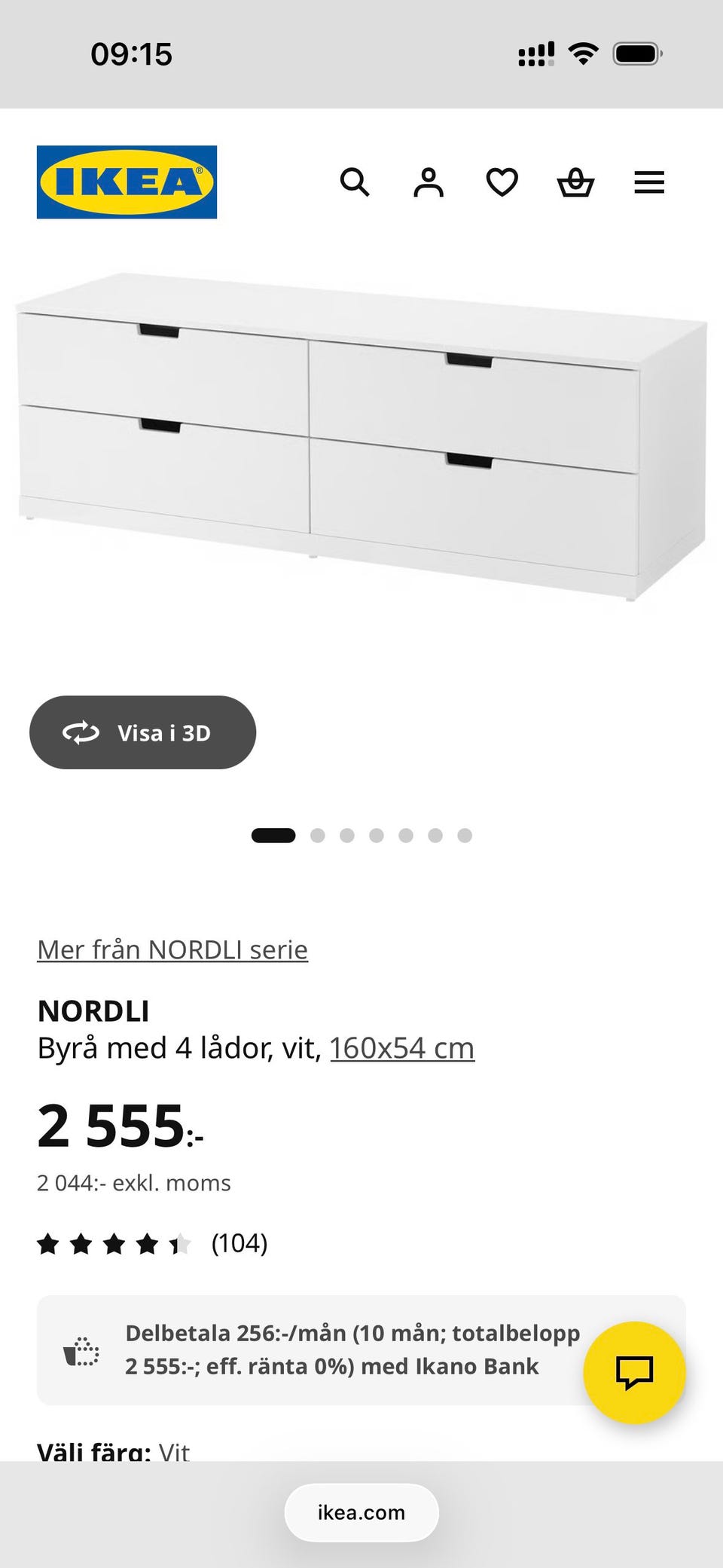Screen dimensions: 723x1568
Task: Open the 160x54 cm size link
Action: point(402,1048)
